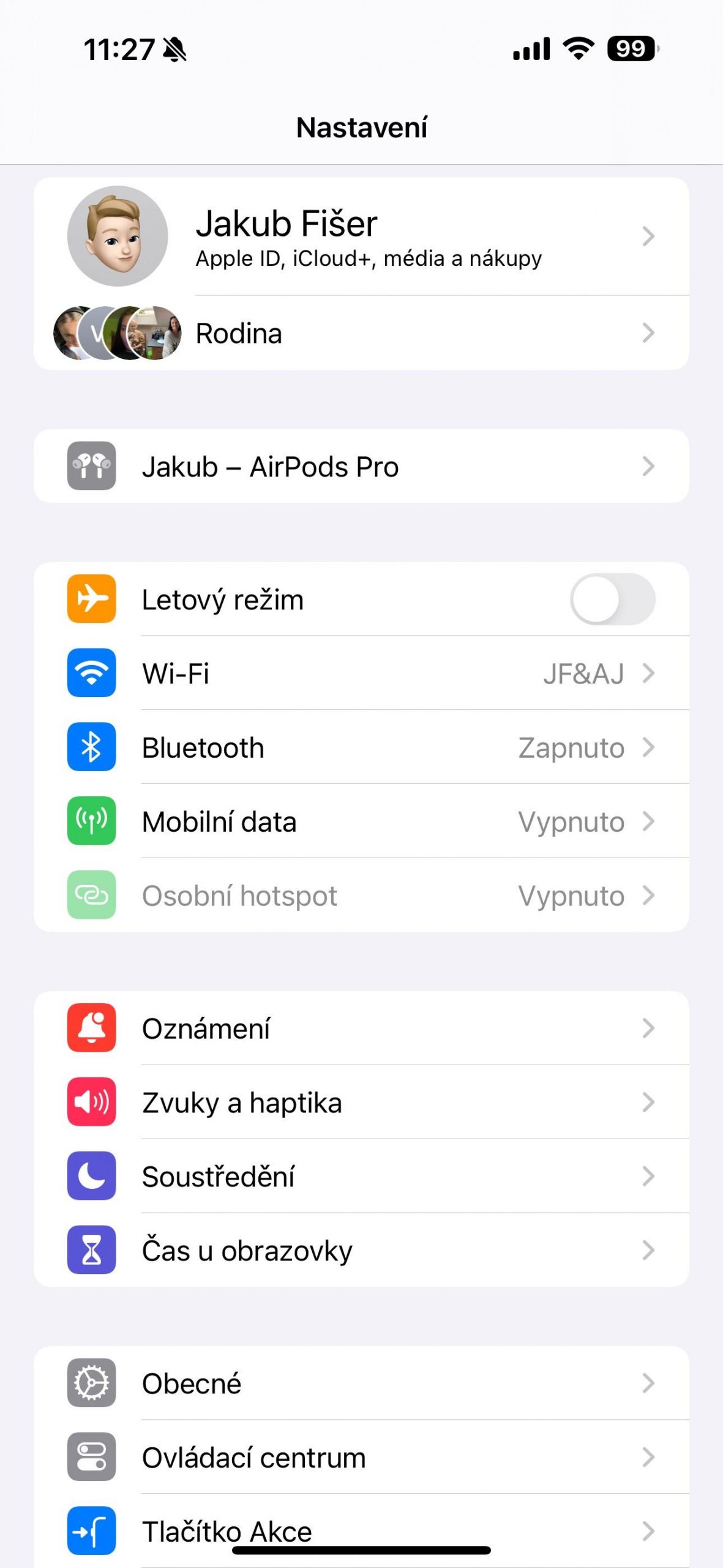Open Obecné settings

[x=361, y=1383]
